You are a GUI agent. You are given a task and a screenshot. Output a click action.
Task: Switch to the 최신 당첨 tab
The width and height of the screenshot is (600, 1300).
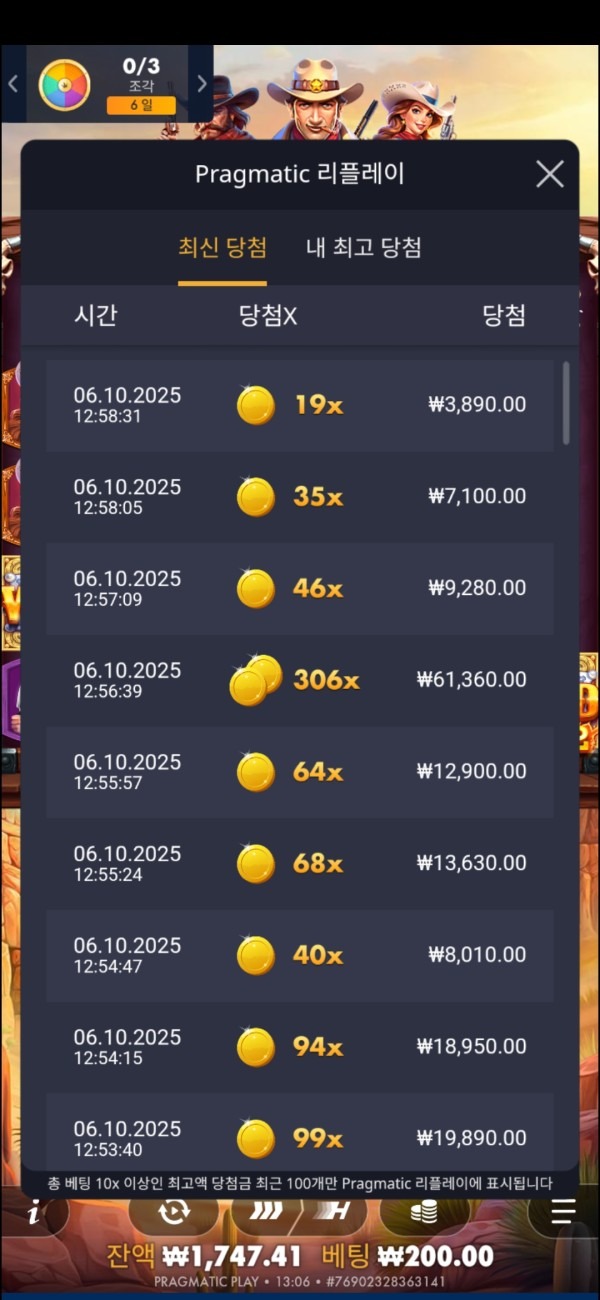click(222, 248)
